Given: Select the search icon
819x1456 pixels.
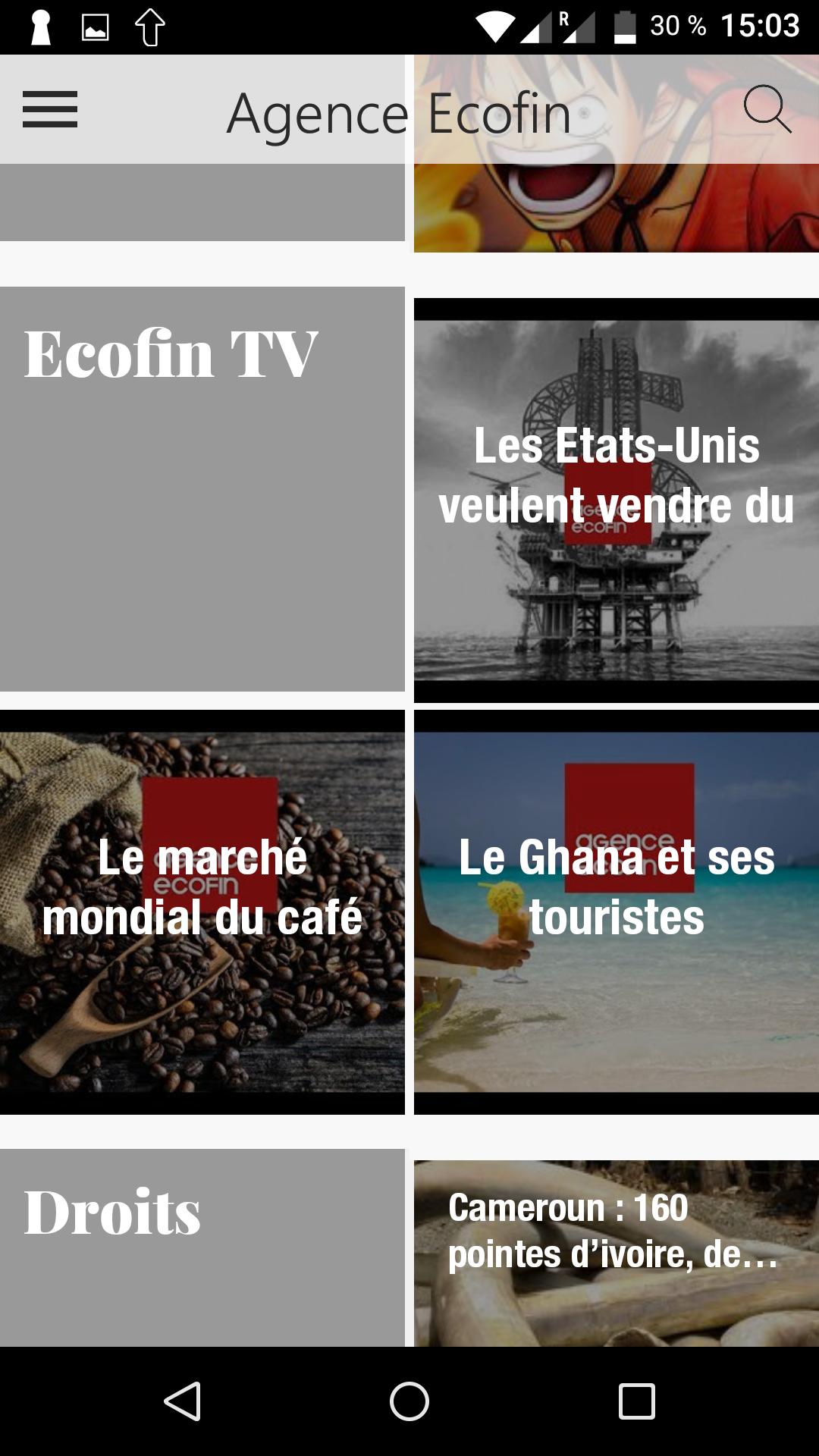Looking at the screenshot, I should tap(769, 110).
